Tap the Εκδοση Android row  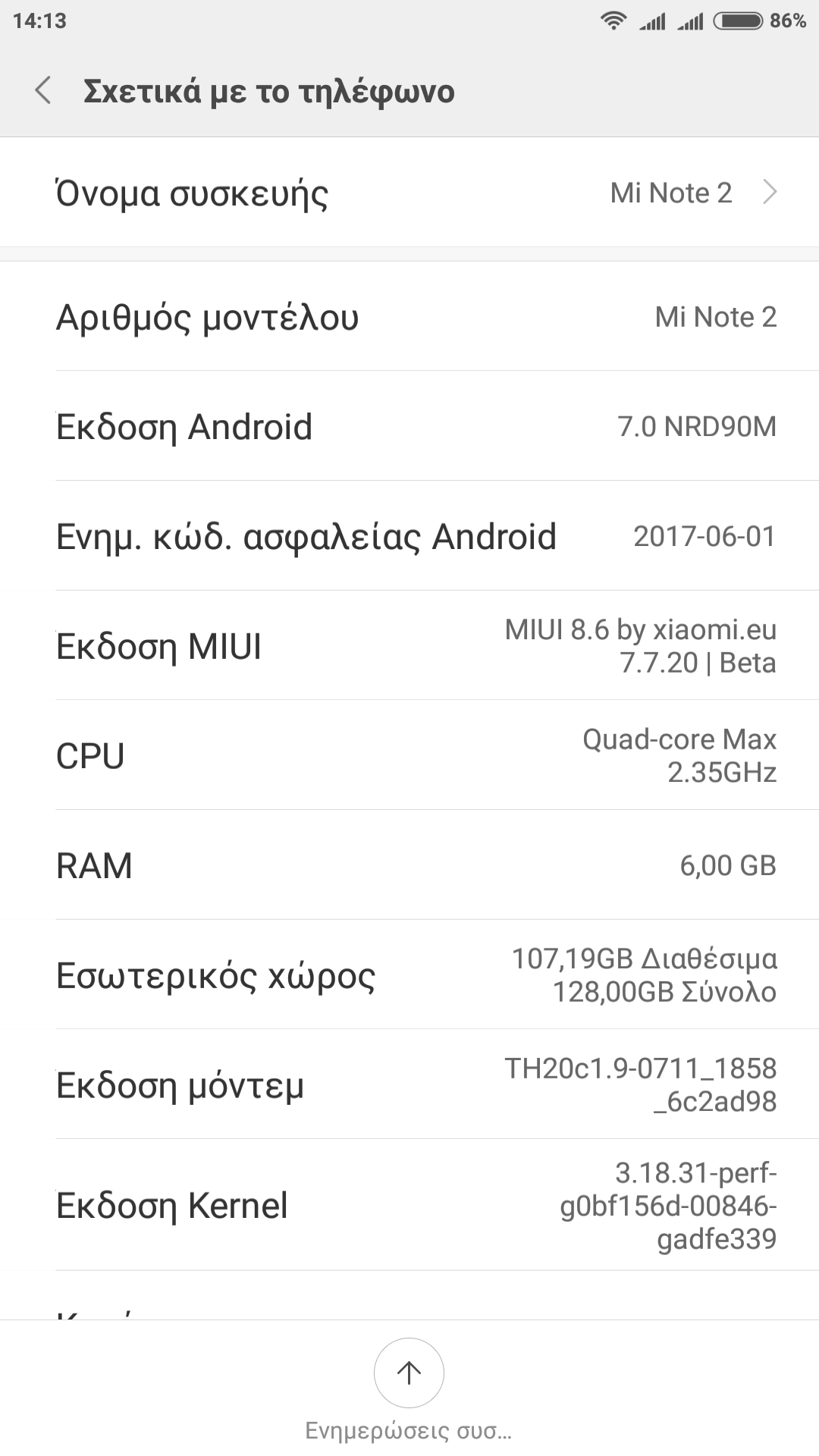[x=409, y=426]
